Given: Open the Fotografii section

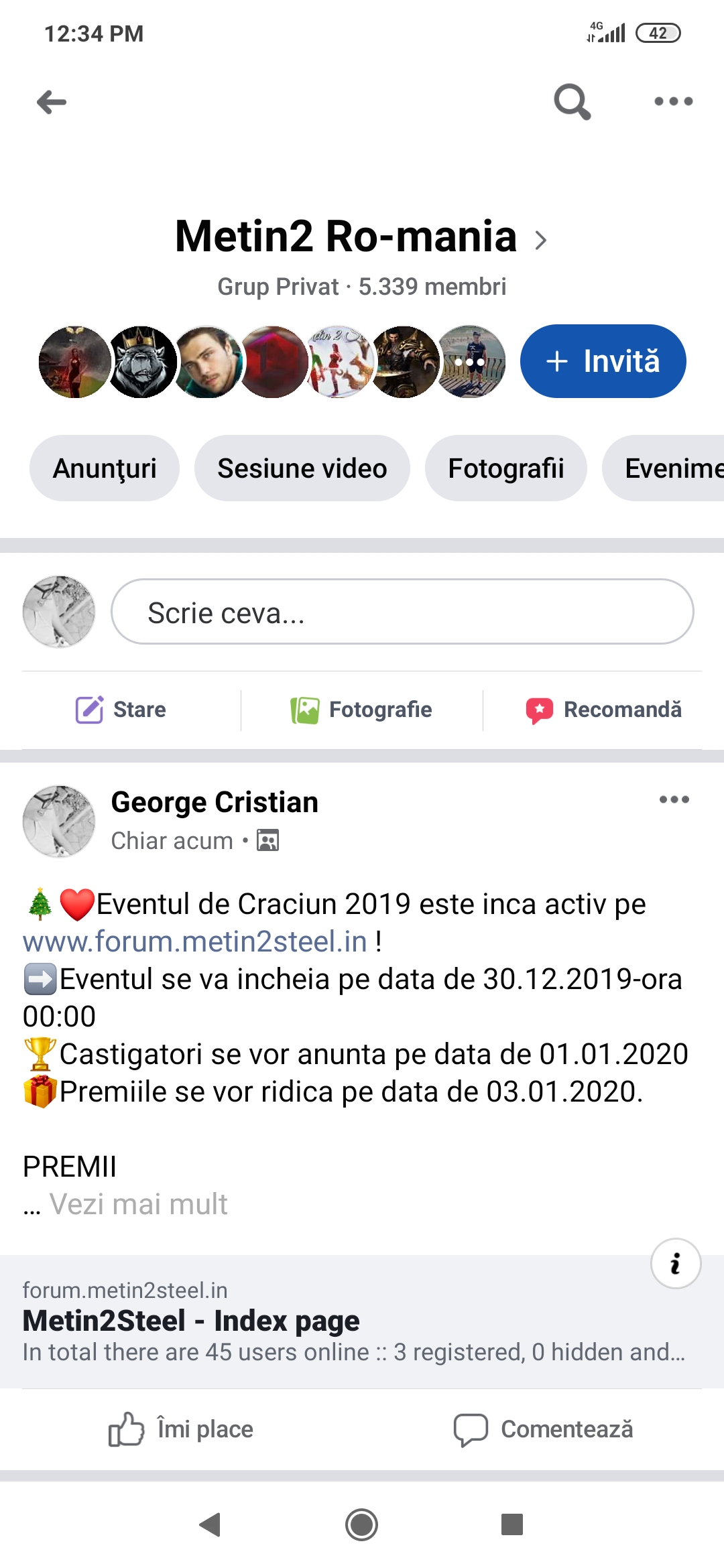Looking at the screenshot, I should click(x=505, y=468).
